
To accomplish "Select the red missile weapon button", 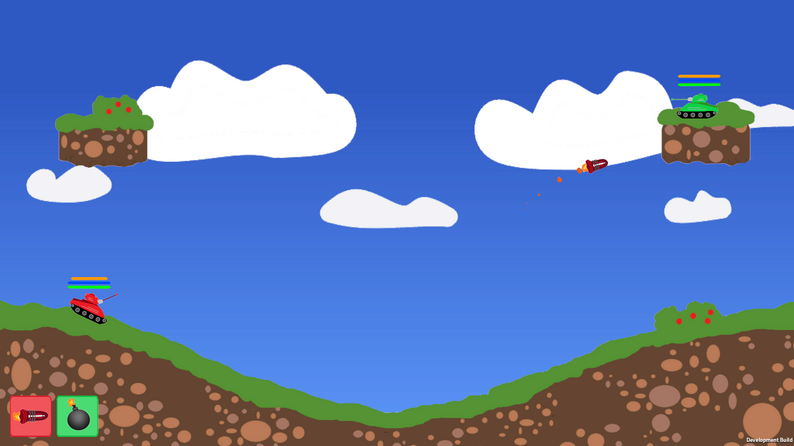I will pos(31,416).
